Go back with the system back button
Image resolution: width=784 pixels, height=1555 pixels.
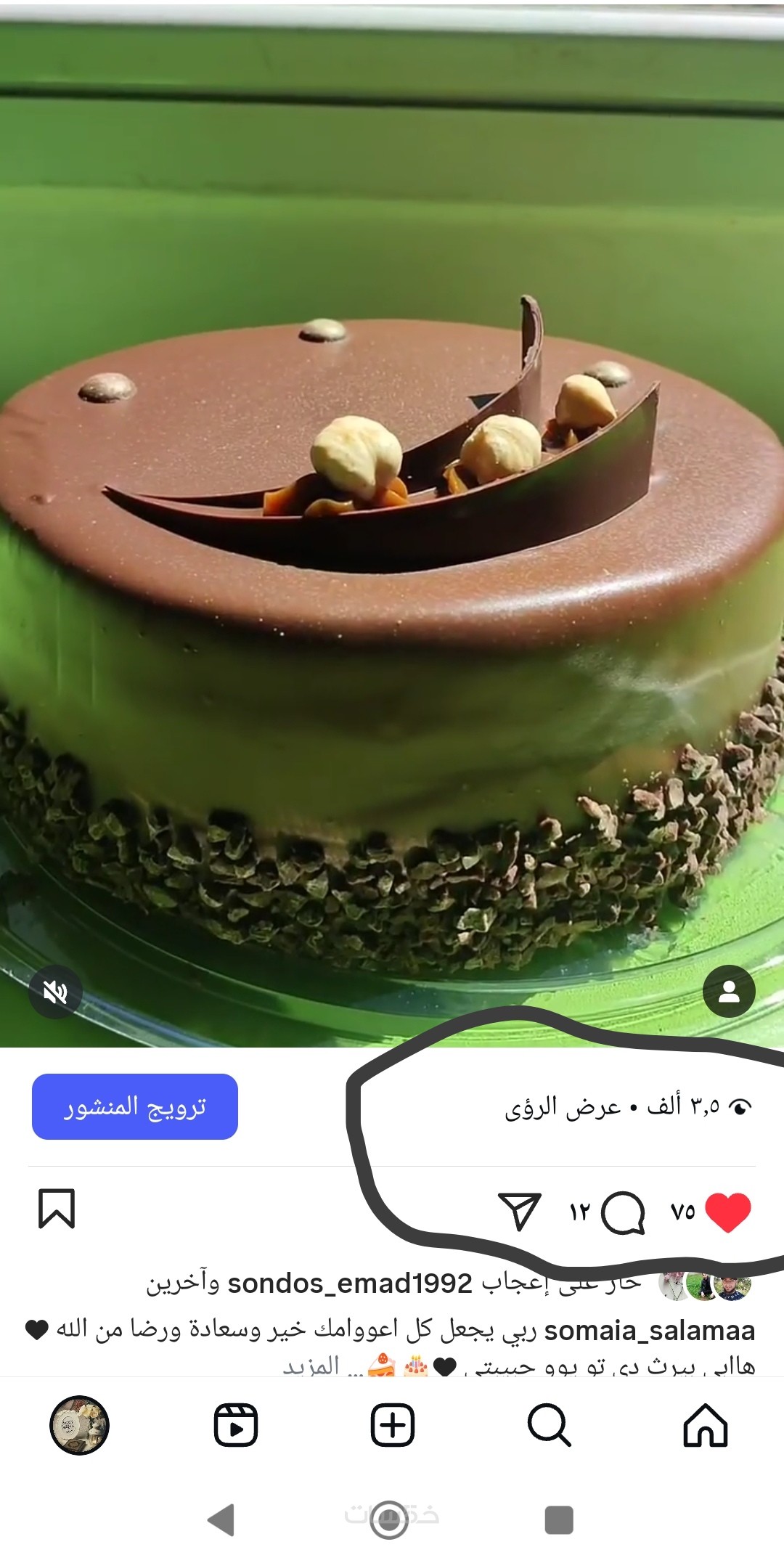pos(221,1519)
